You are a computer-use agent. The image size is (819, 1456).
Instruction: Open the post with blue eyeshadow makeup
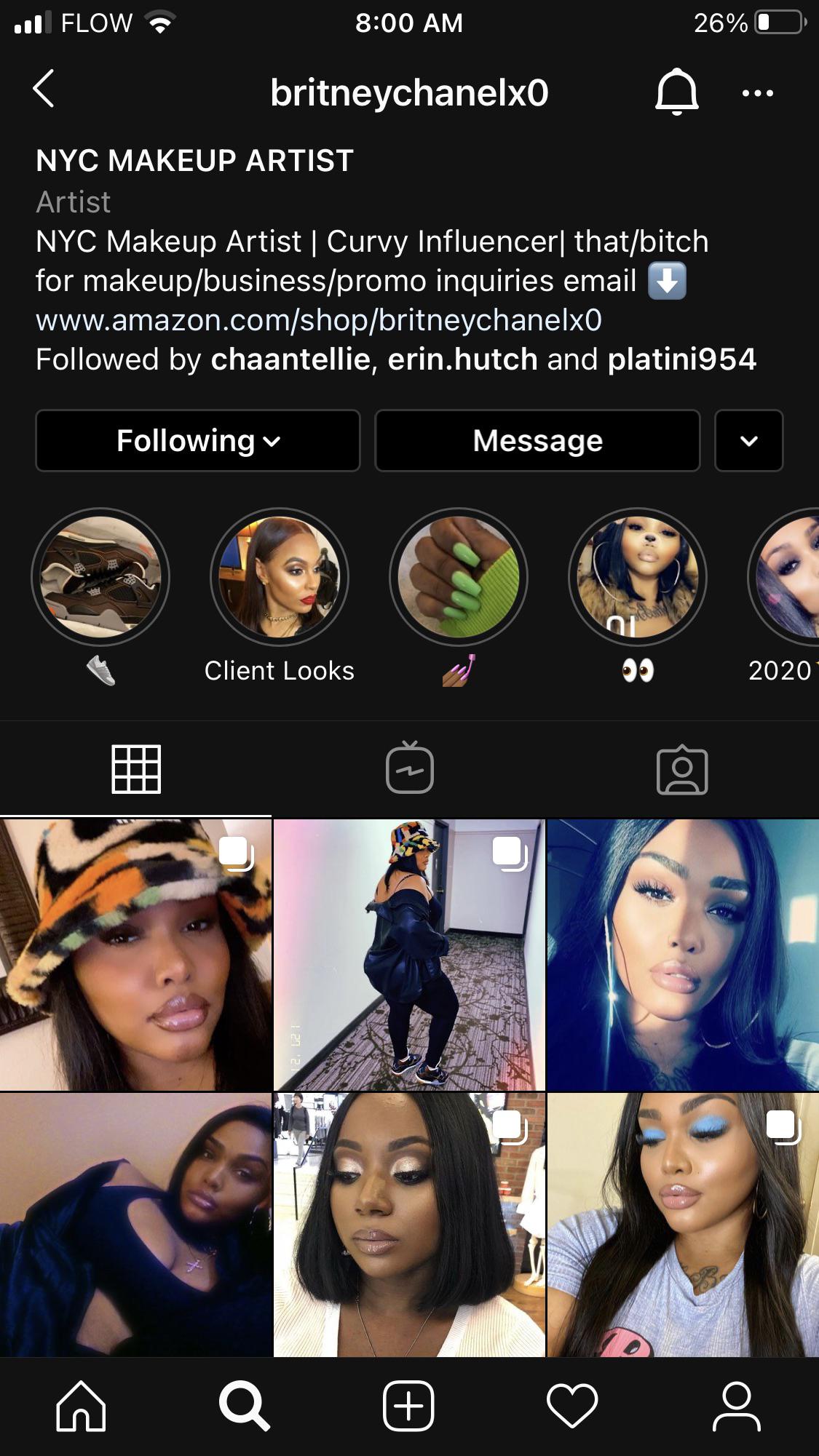pos(683,1225)
